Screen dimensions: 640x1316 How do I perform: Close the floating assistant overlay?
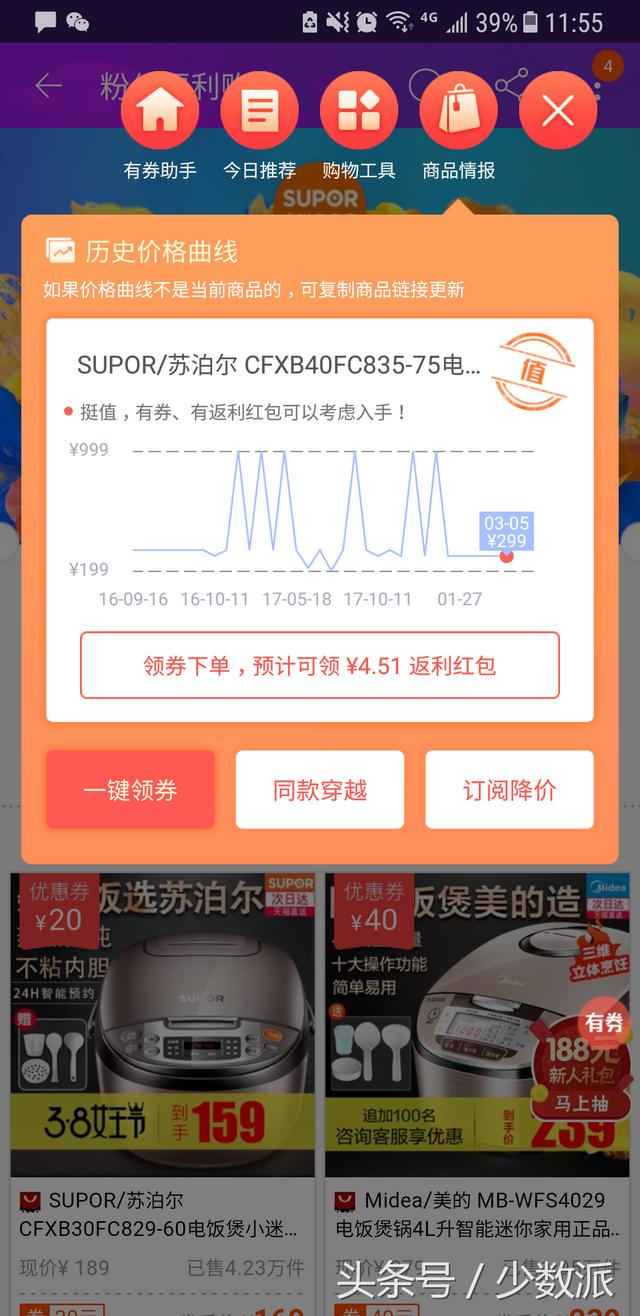pyautogui.click(x=558, y=111)
